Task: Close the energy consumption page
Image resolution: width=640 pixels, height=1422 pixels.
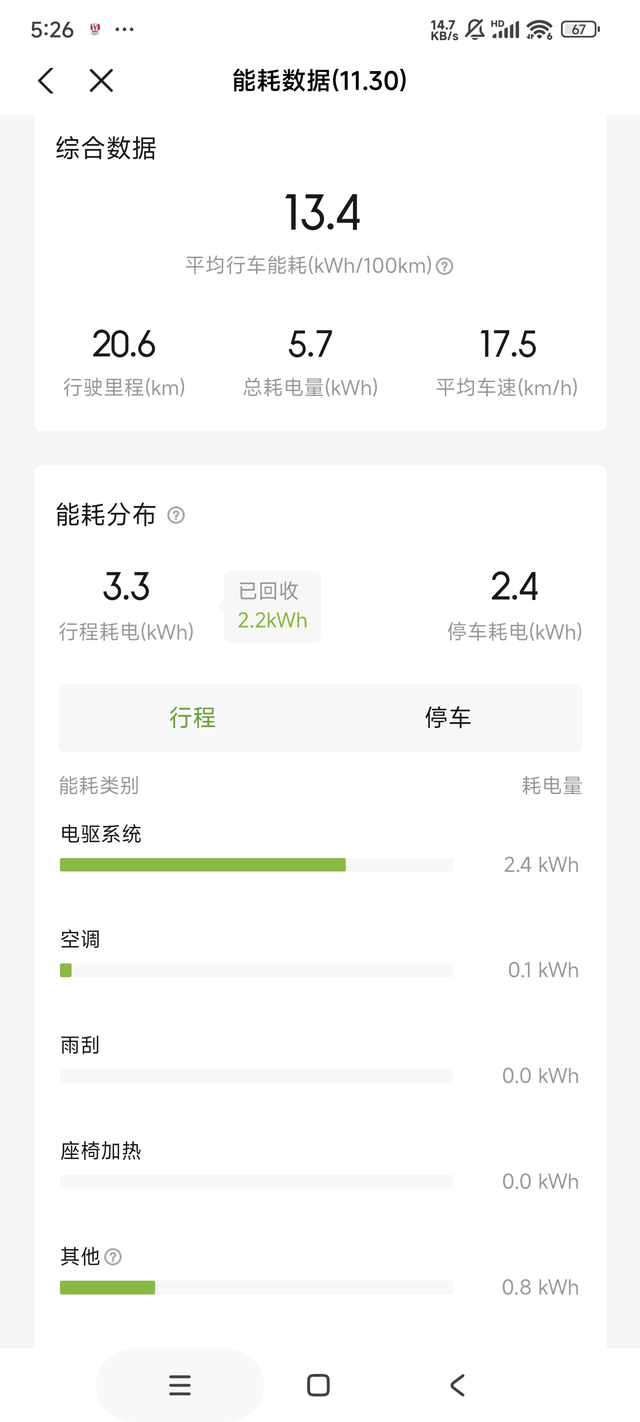Action: coord(101,81)
